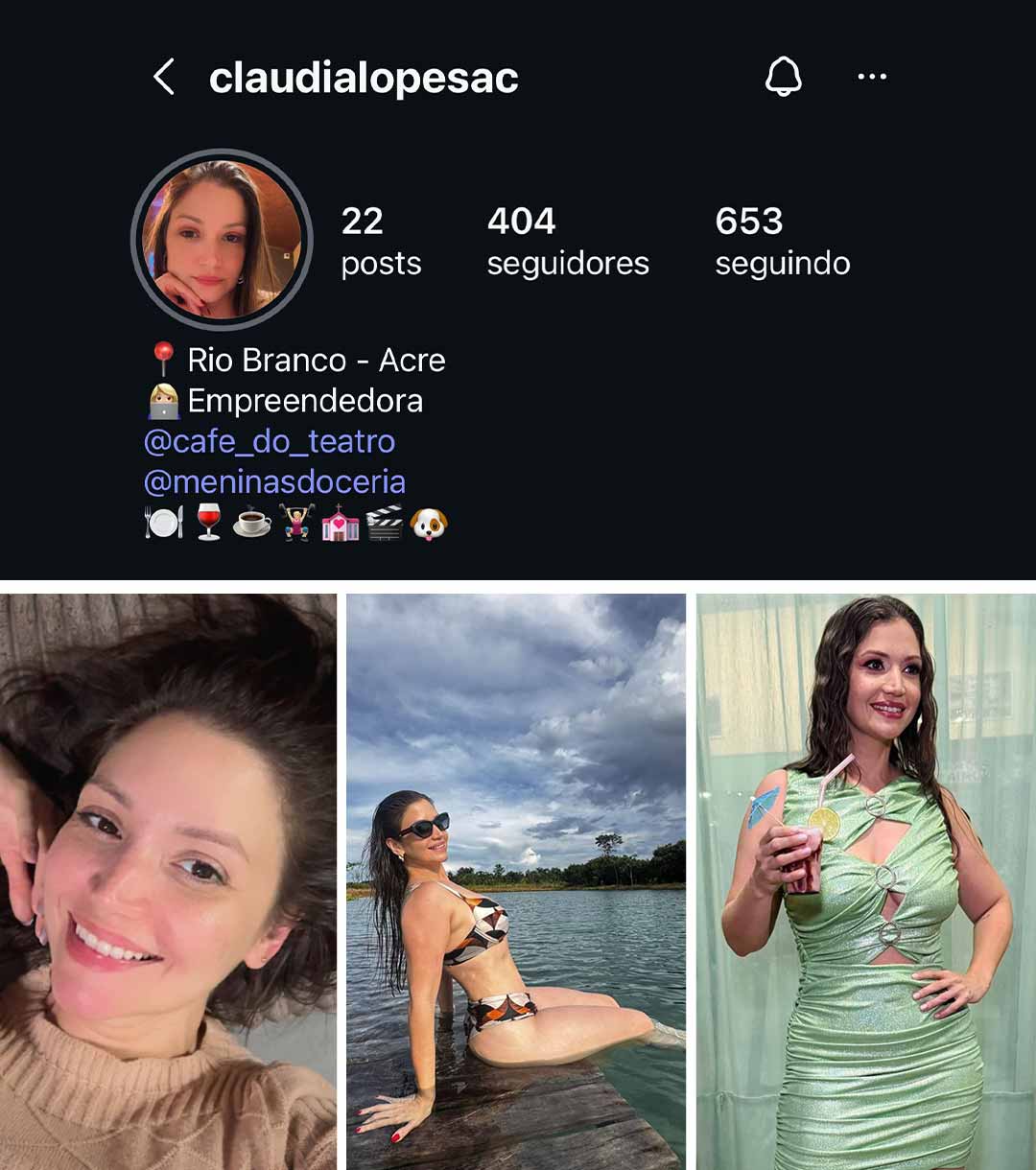
Task: Select the 22 posts count
Action: [381, 240]
